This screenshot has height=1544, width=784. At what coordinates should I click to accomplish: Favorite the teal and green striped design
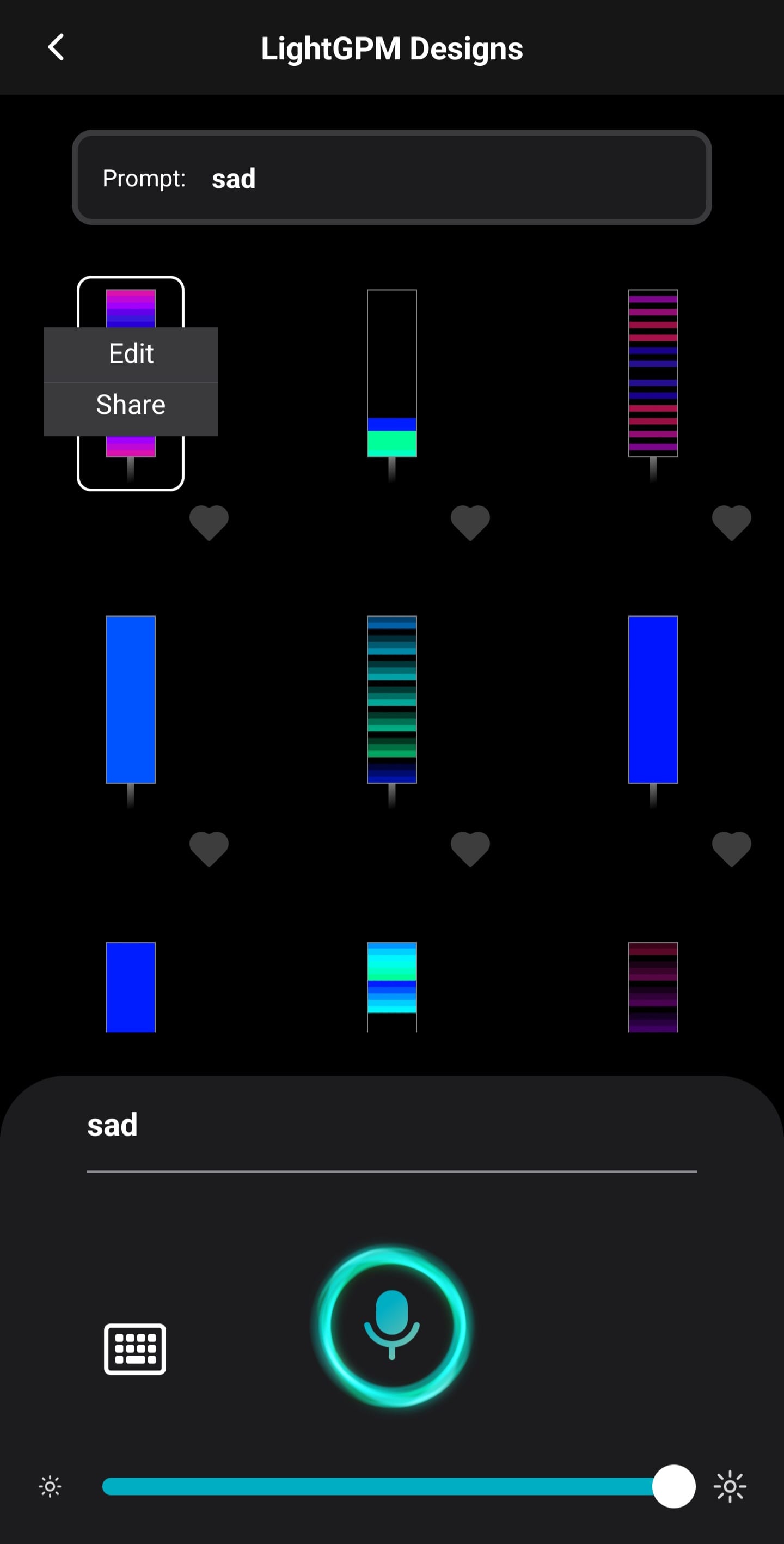click(x=470, y=849)
